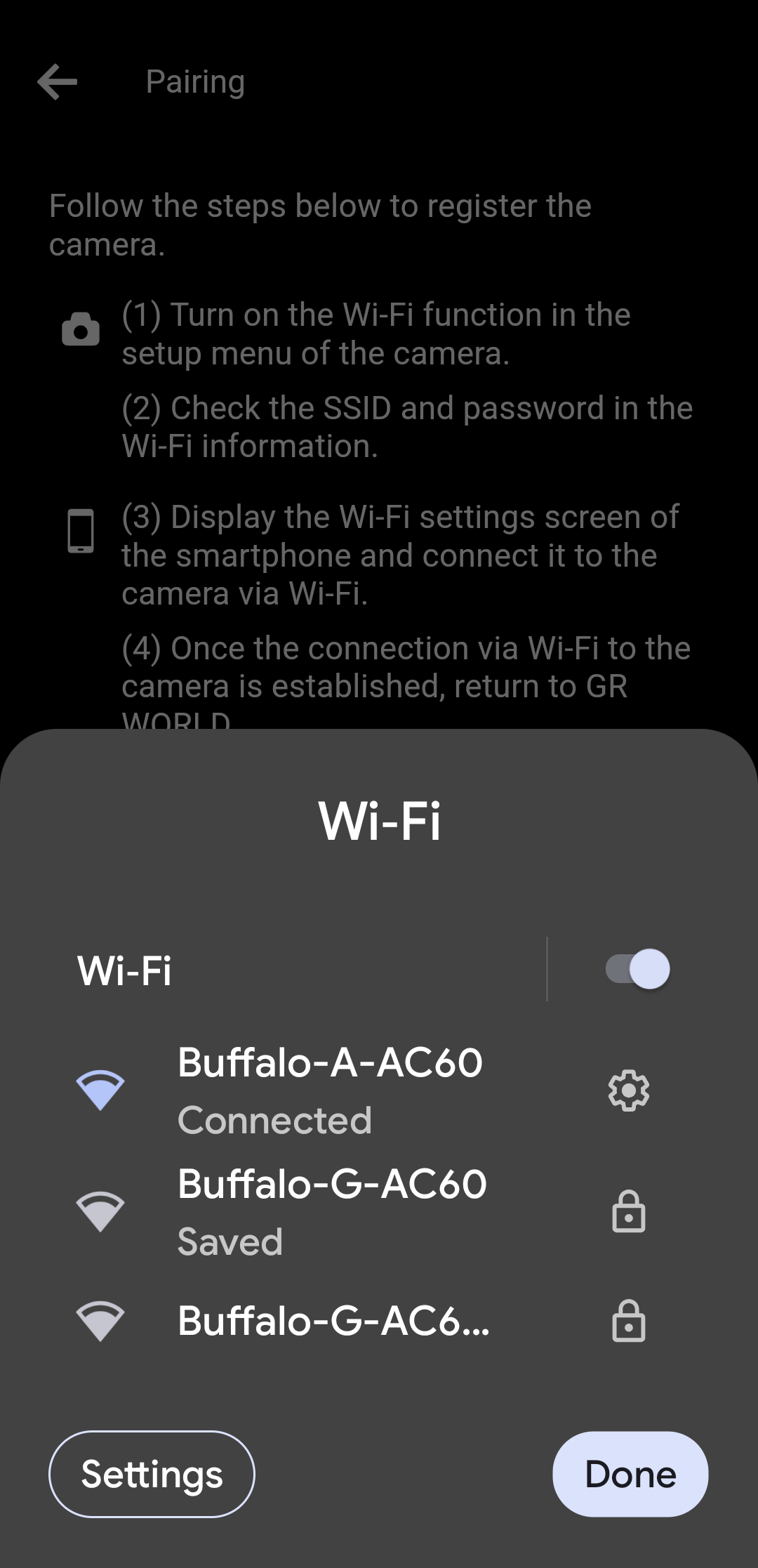Select the connected Buffalo-A-AC60 network

click(330, 1089)
